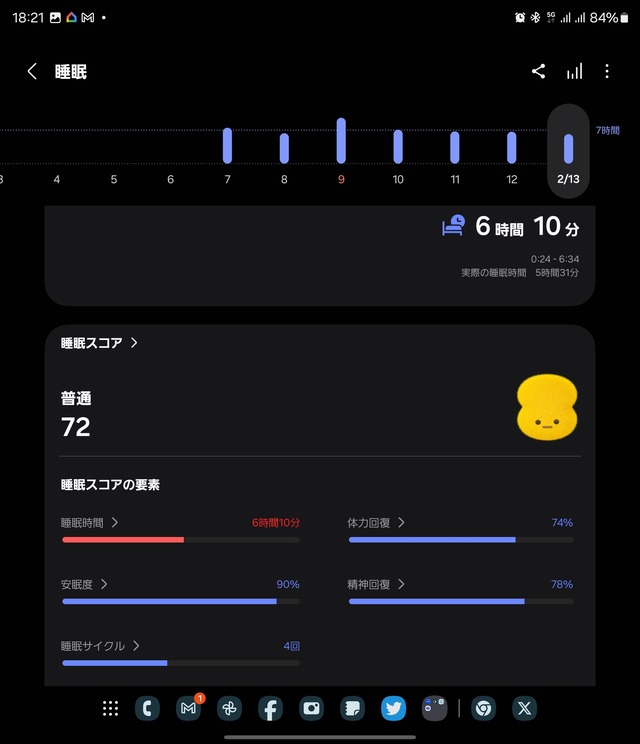Open 睡眠スコア details
This screenshot has width=640, height=744.
coord(98,342)
